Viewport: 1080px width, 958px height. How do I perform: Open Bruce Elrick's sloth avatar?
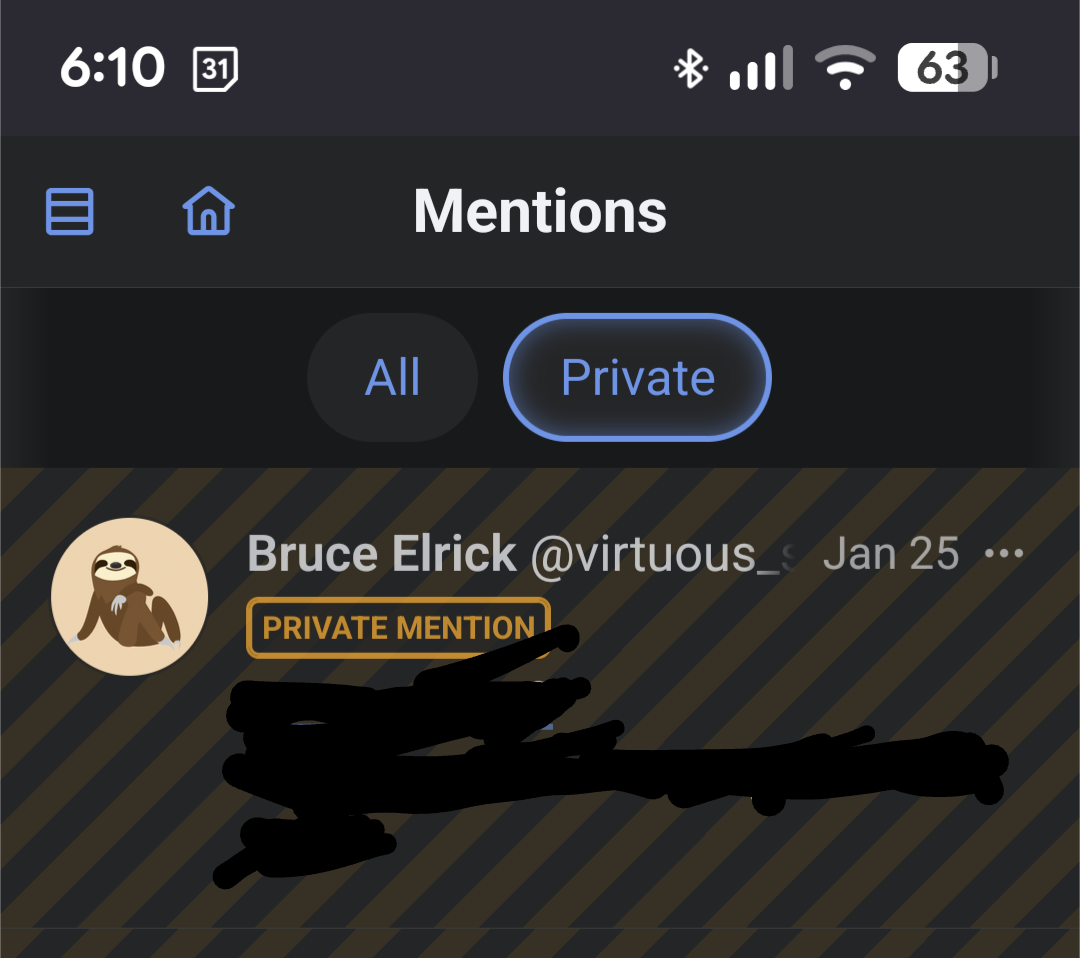130,597
